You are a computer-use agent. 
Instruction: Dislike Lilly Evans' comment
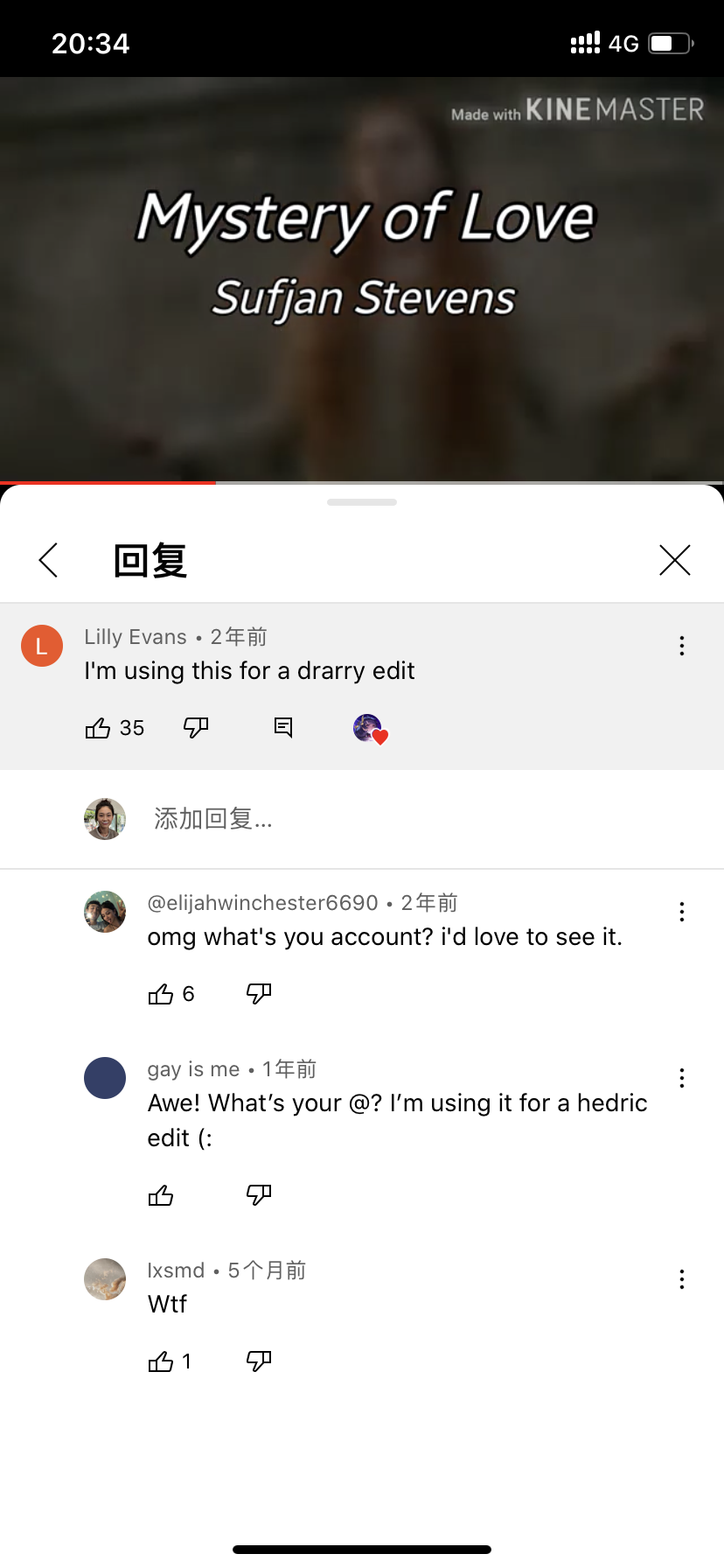(196, 728)
